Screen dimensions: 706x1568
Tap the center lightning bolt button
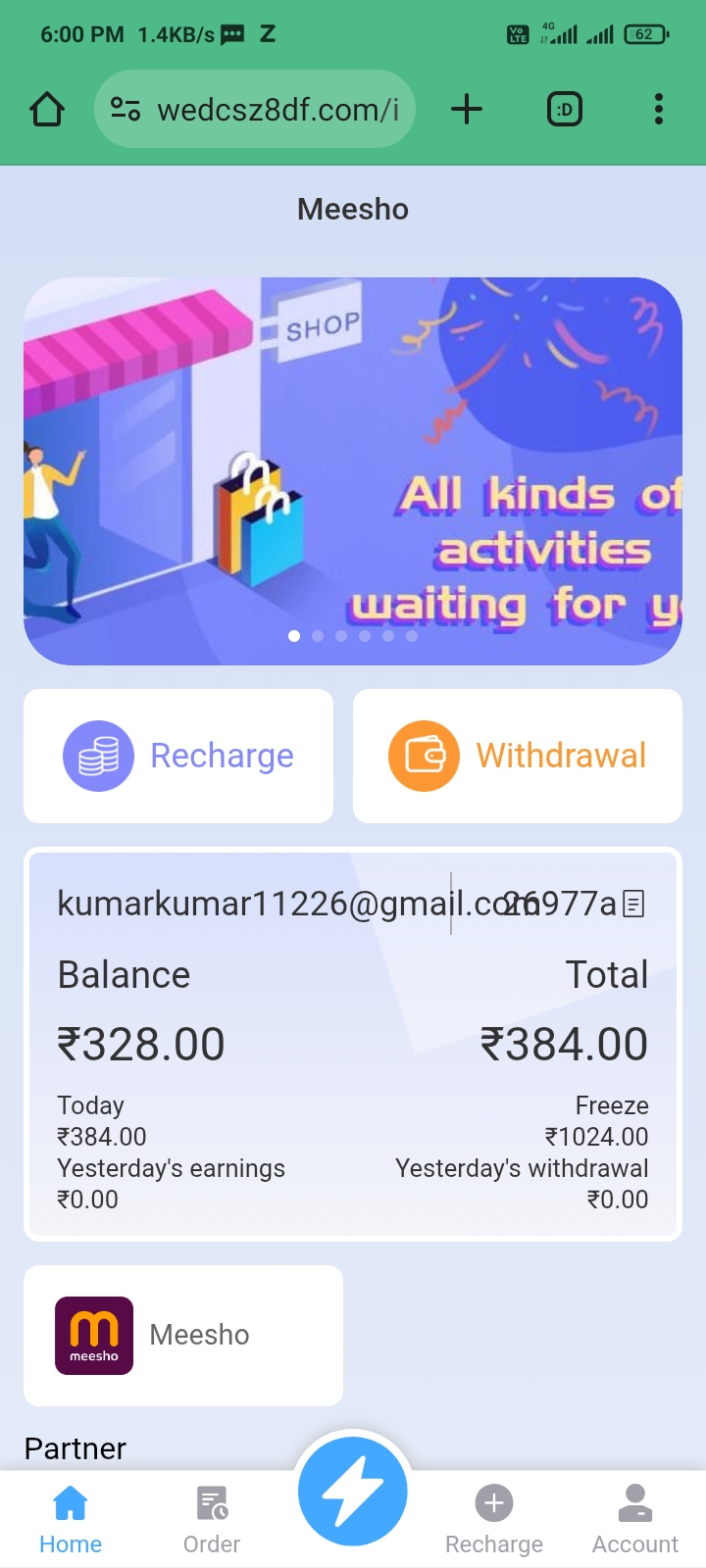coord(353,1492)
